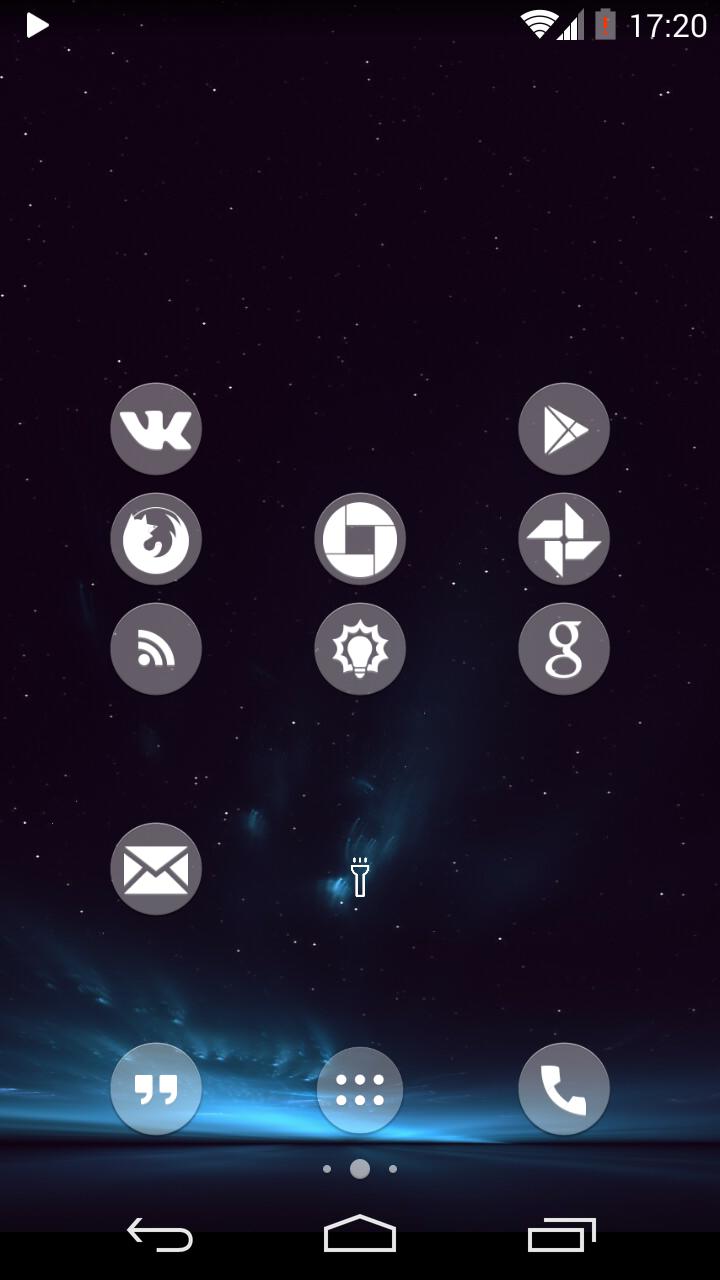Open the Chromecast app icon
The height and width of the screenshot is (1280, 720).
[360, 539]
